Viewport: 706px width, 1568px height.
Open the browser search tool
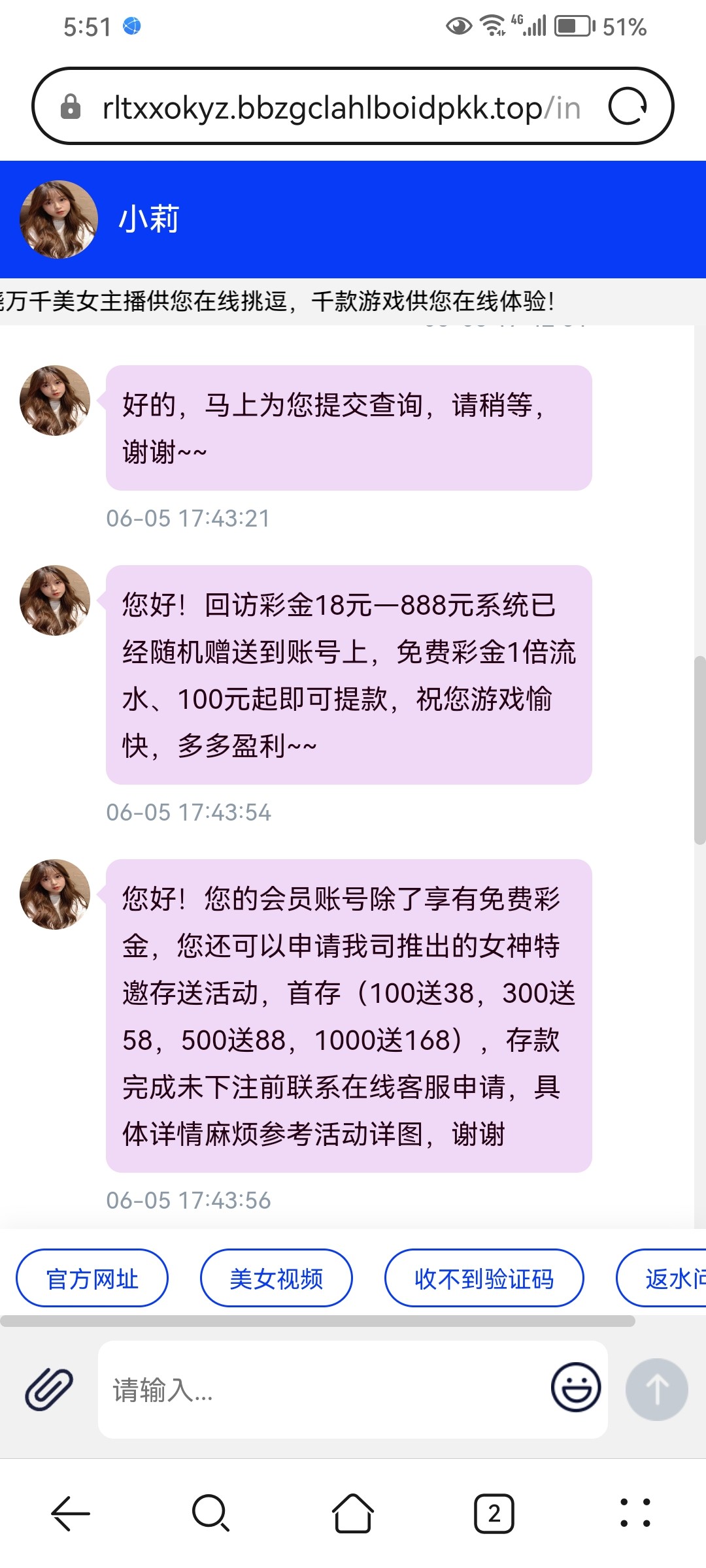[x=210, y=1513]
